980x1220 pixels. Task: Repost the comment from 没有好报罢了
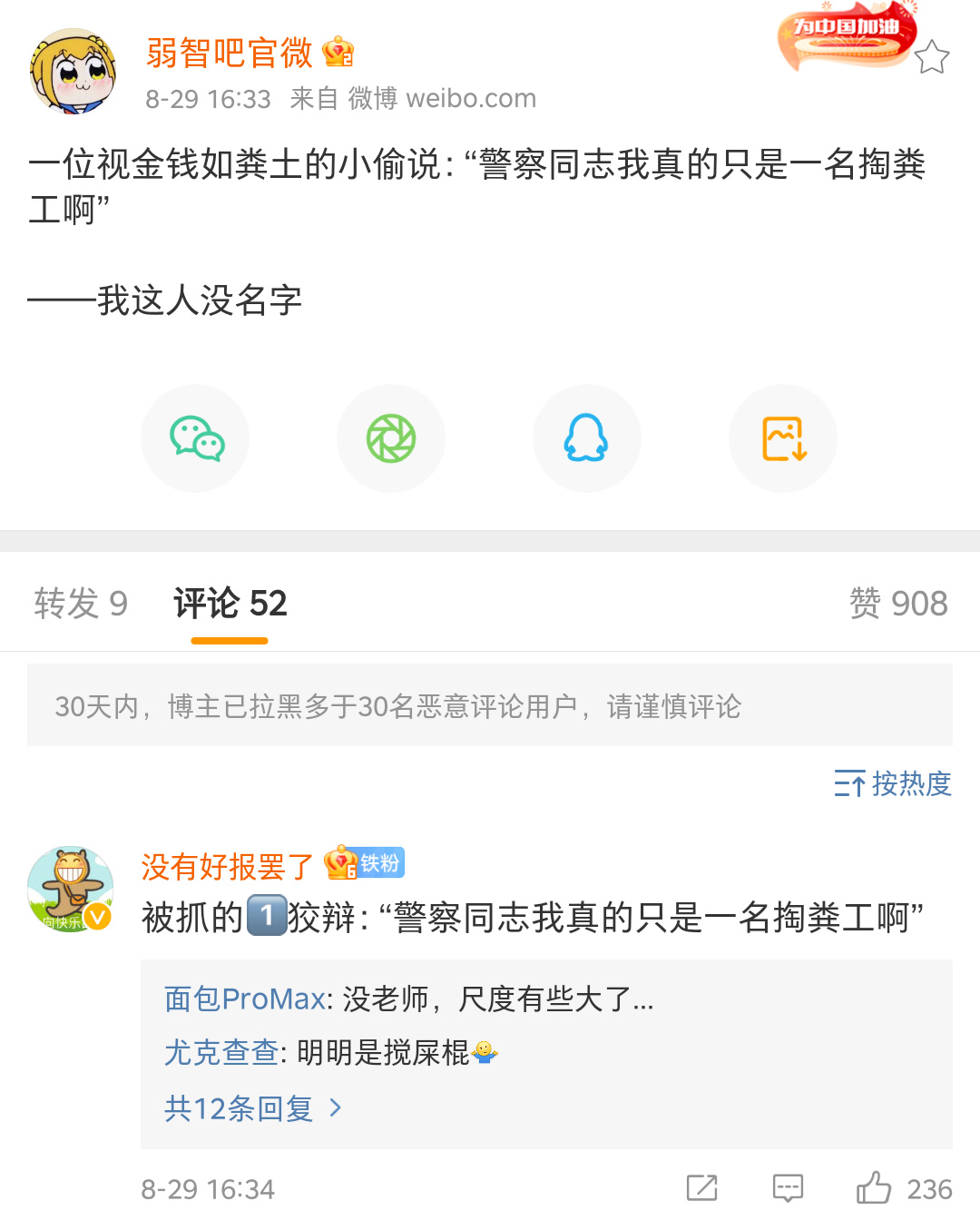[701, 1188]
